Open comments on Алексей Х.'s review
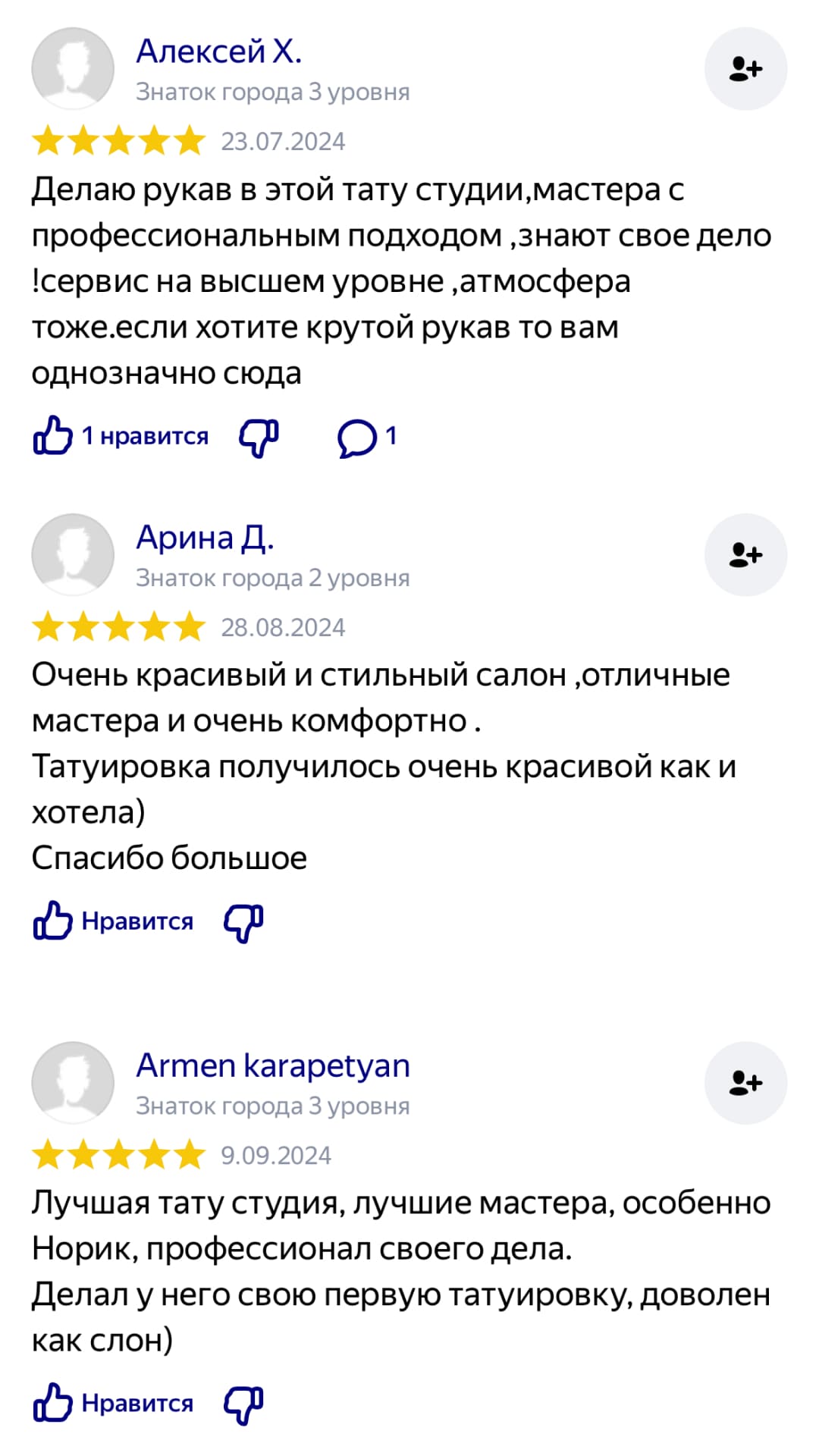 click(x=367, y=438)
